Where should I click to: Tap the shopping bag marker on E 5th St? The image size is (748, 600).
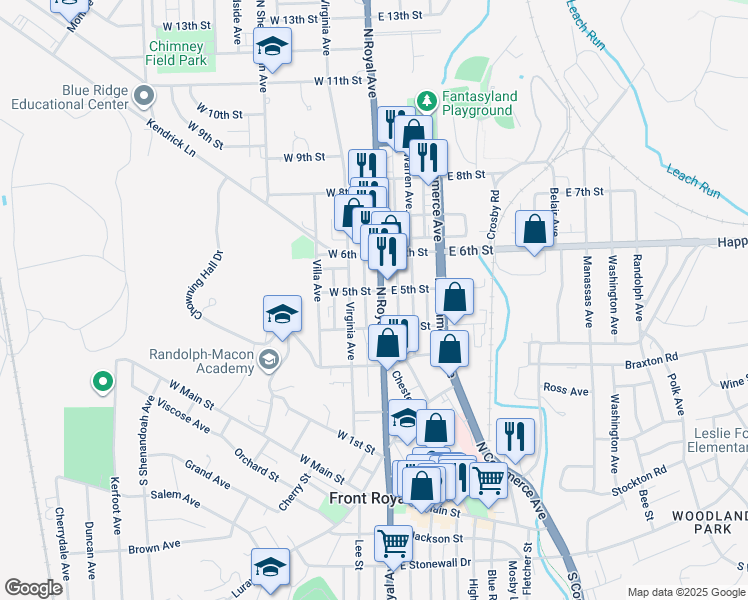[x=455, y=298]
